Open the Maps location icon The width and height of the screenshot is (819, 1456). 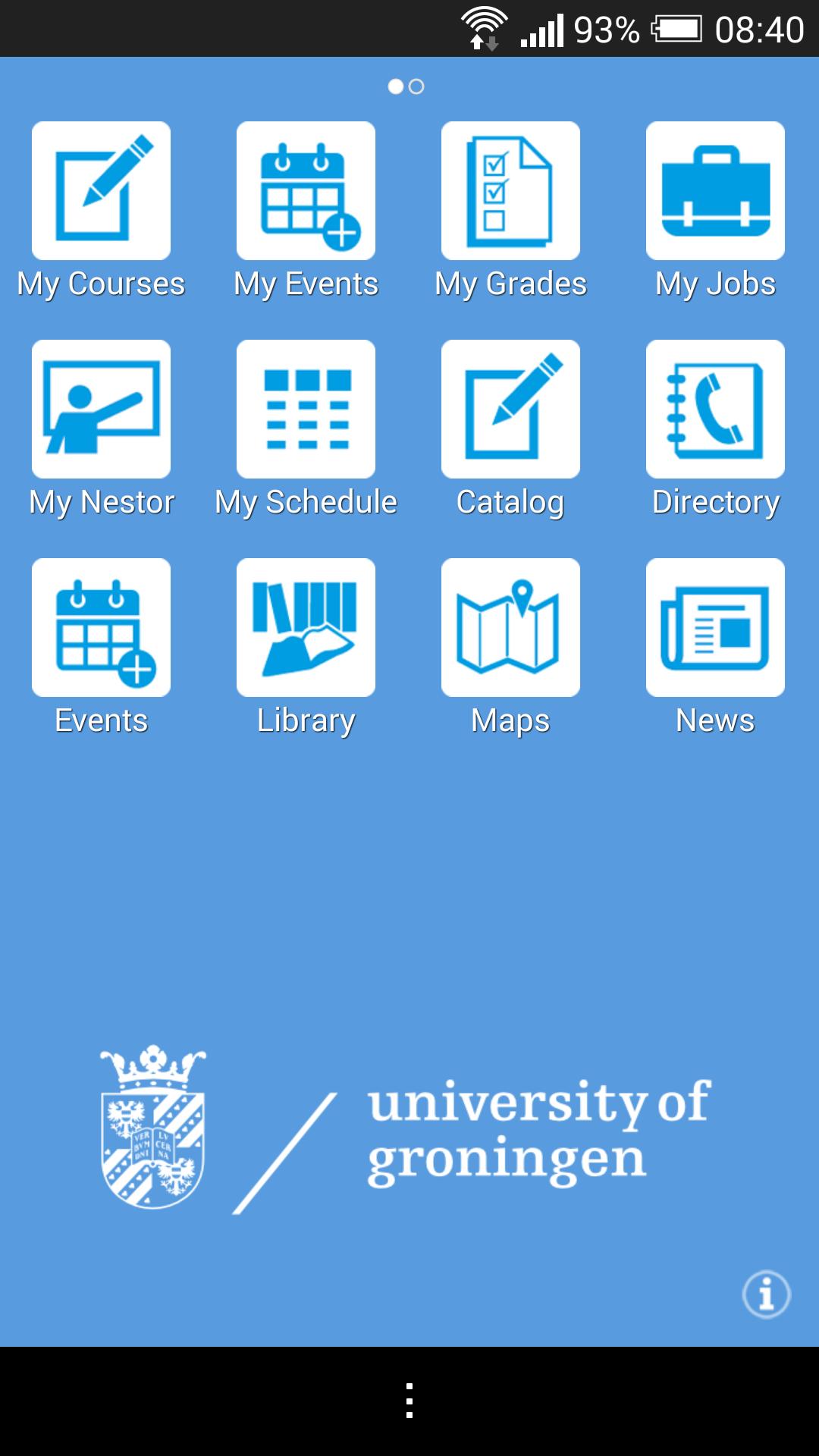(x=510, y=627)
